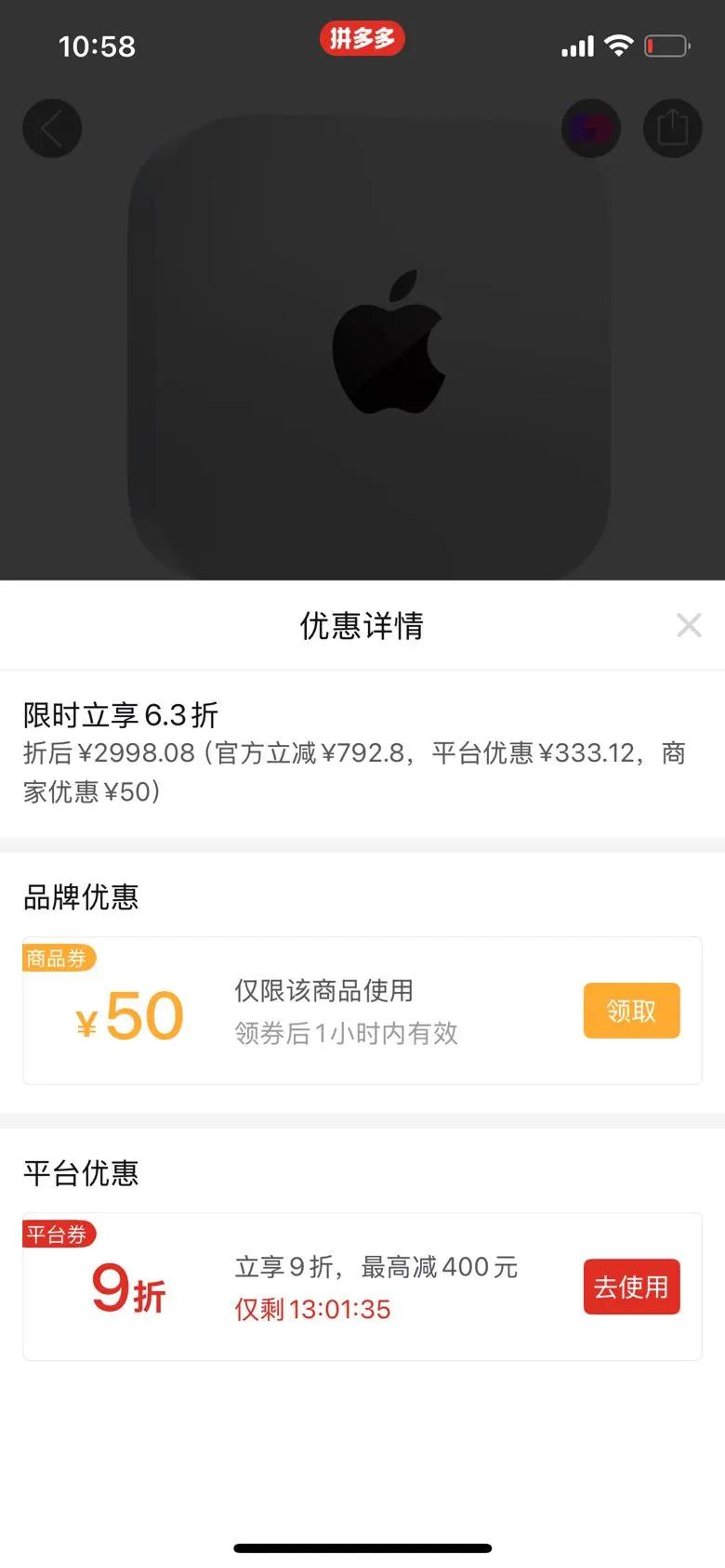Close the 优惠详情 panel with the X
Viewport: 725px width, 1568px height.
coord(689,625)
